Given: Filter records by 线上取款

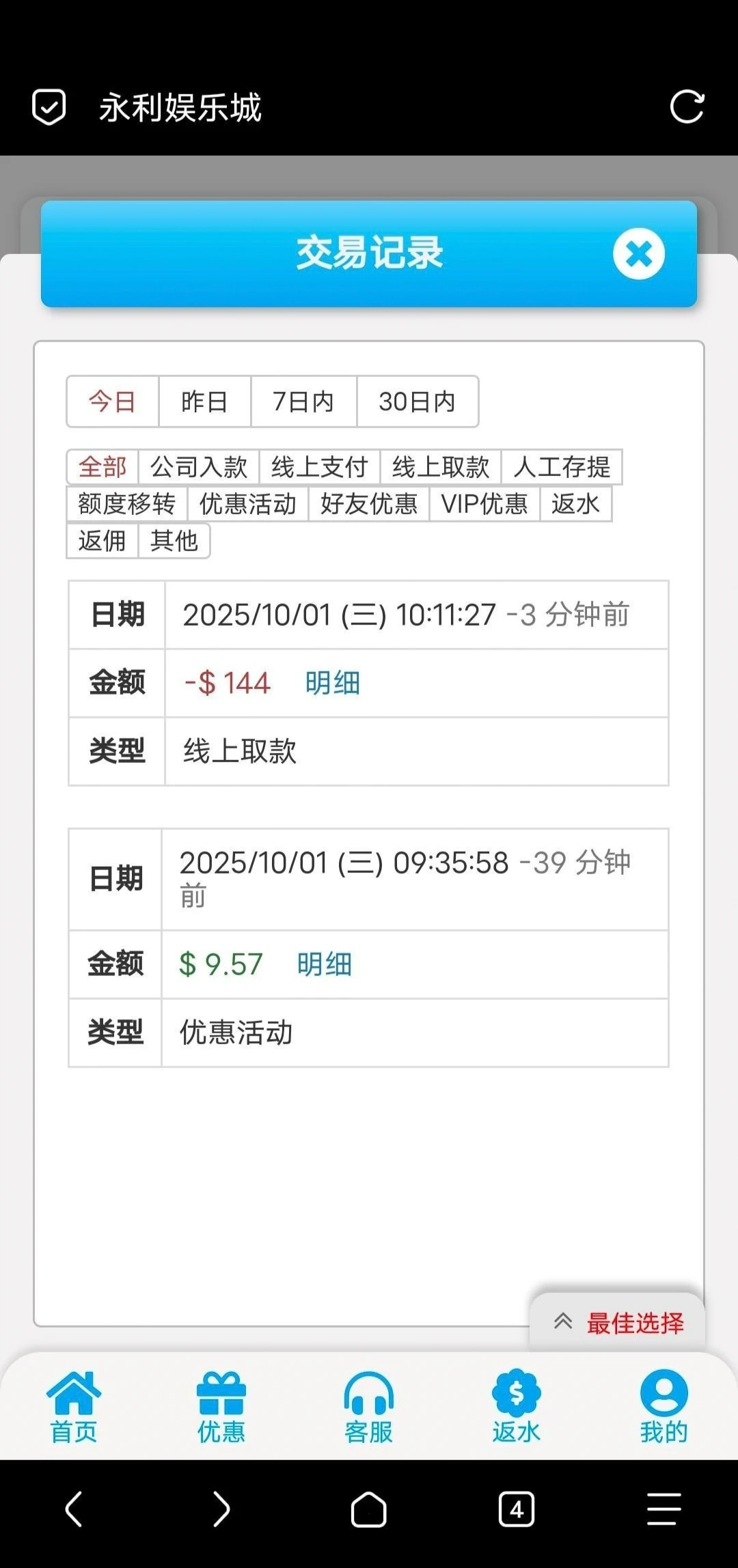Looking at the screenshot, I should [441, 467].
